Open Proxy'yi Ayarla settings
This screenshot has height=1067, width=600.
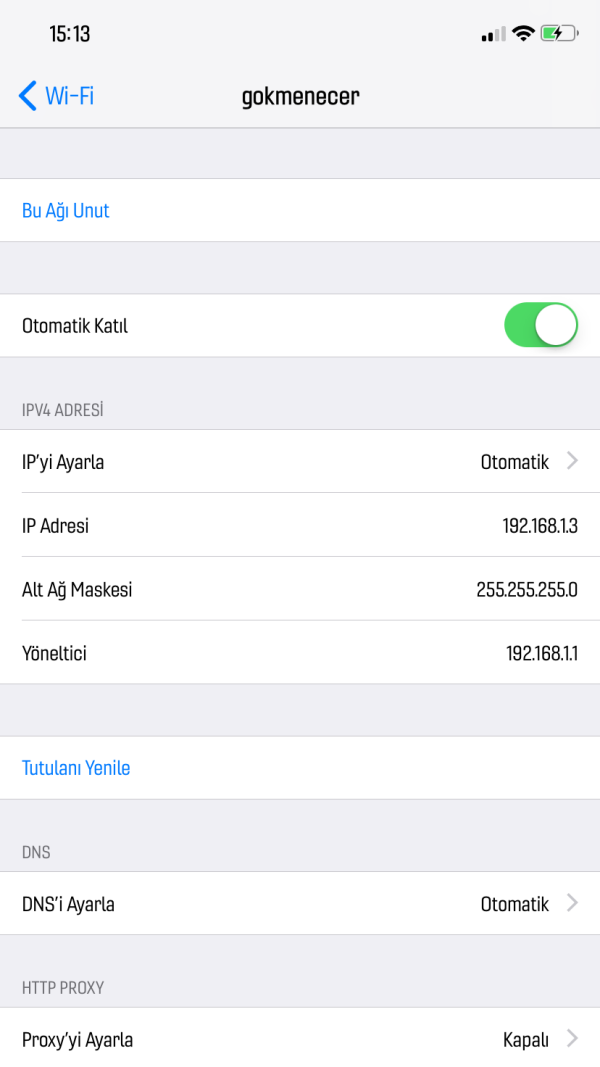pyautogui.click(x=300, y=1039)
